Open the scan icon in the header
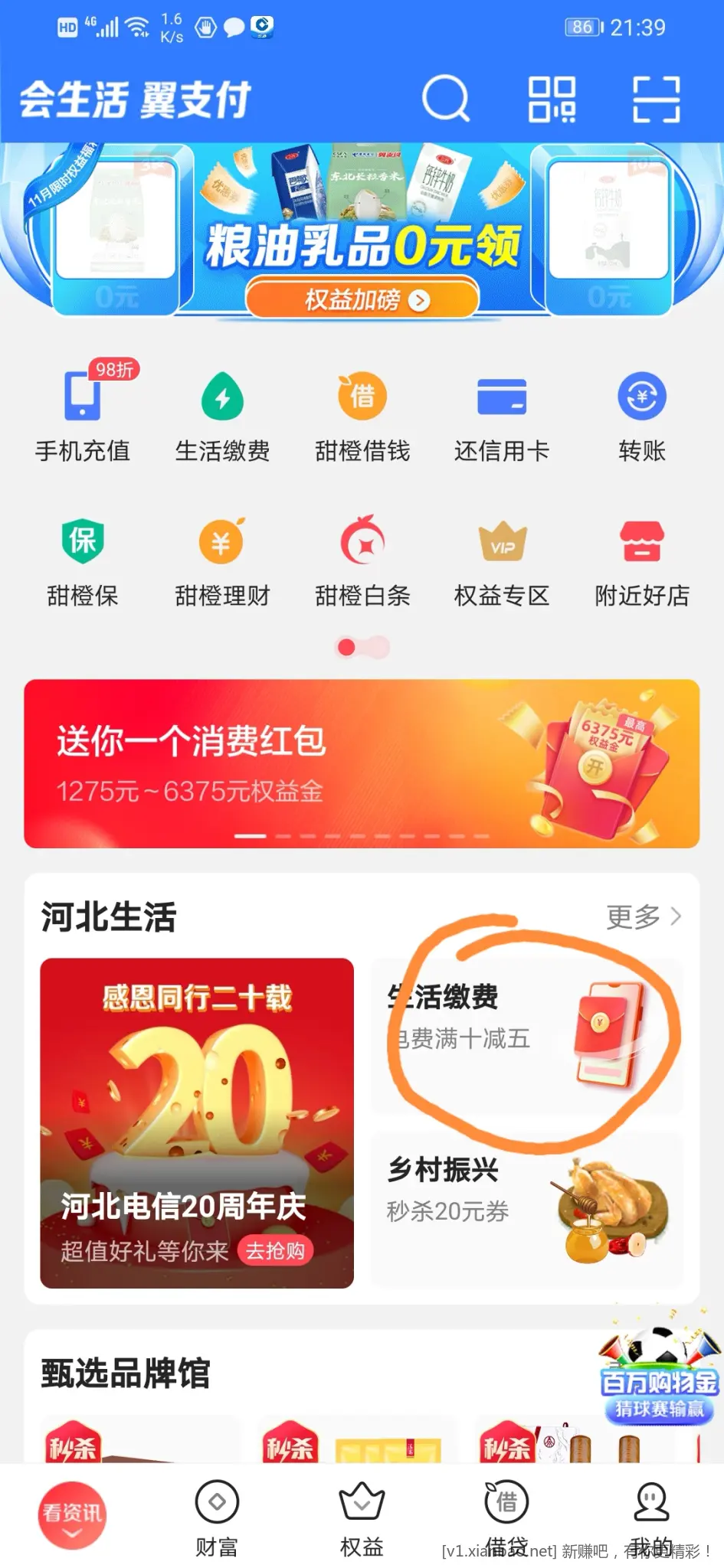This screenshot has width=724, height=1568. pyautogui.click(x=656, y=99)
